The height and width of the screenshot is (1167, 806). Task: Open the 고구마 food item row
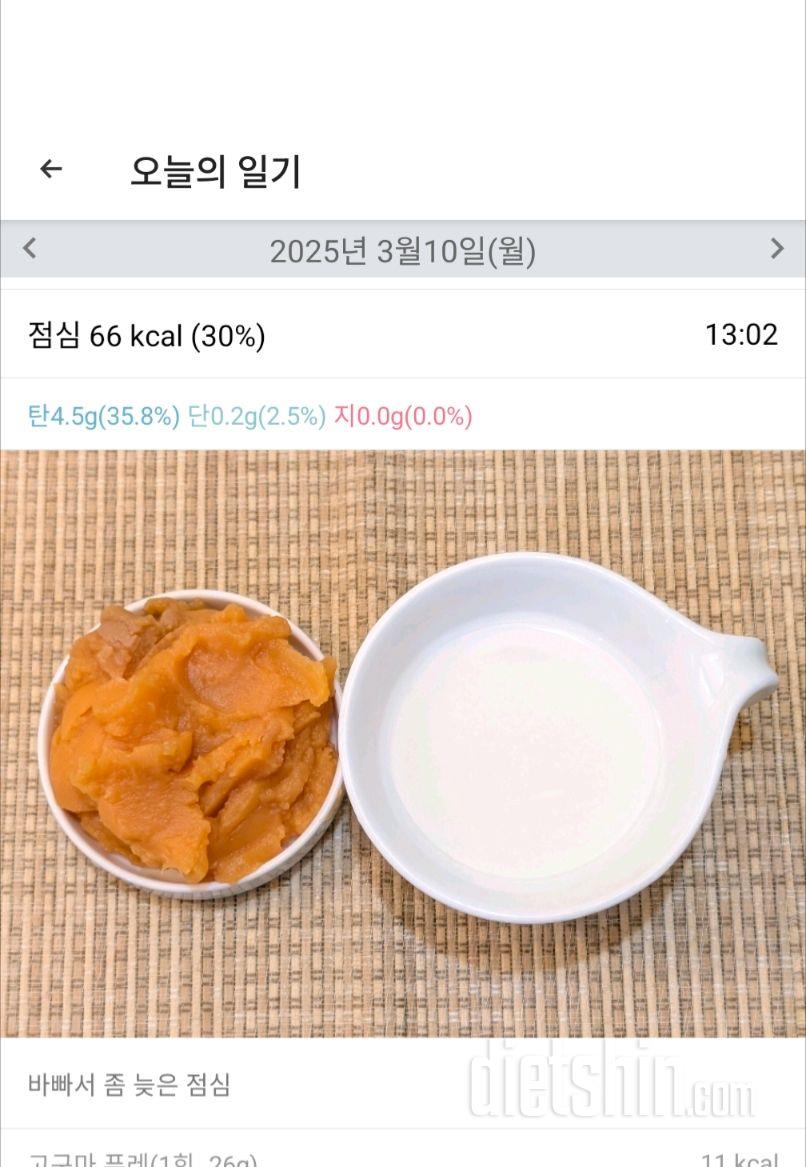[402, 1157]
